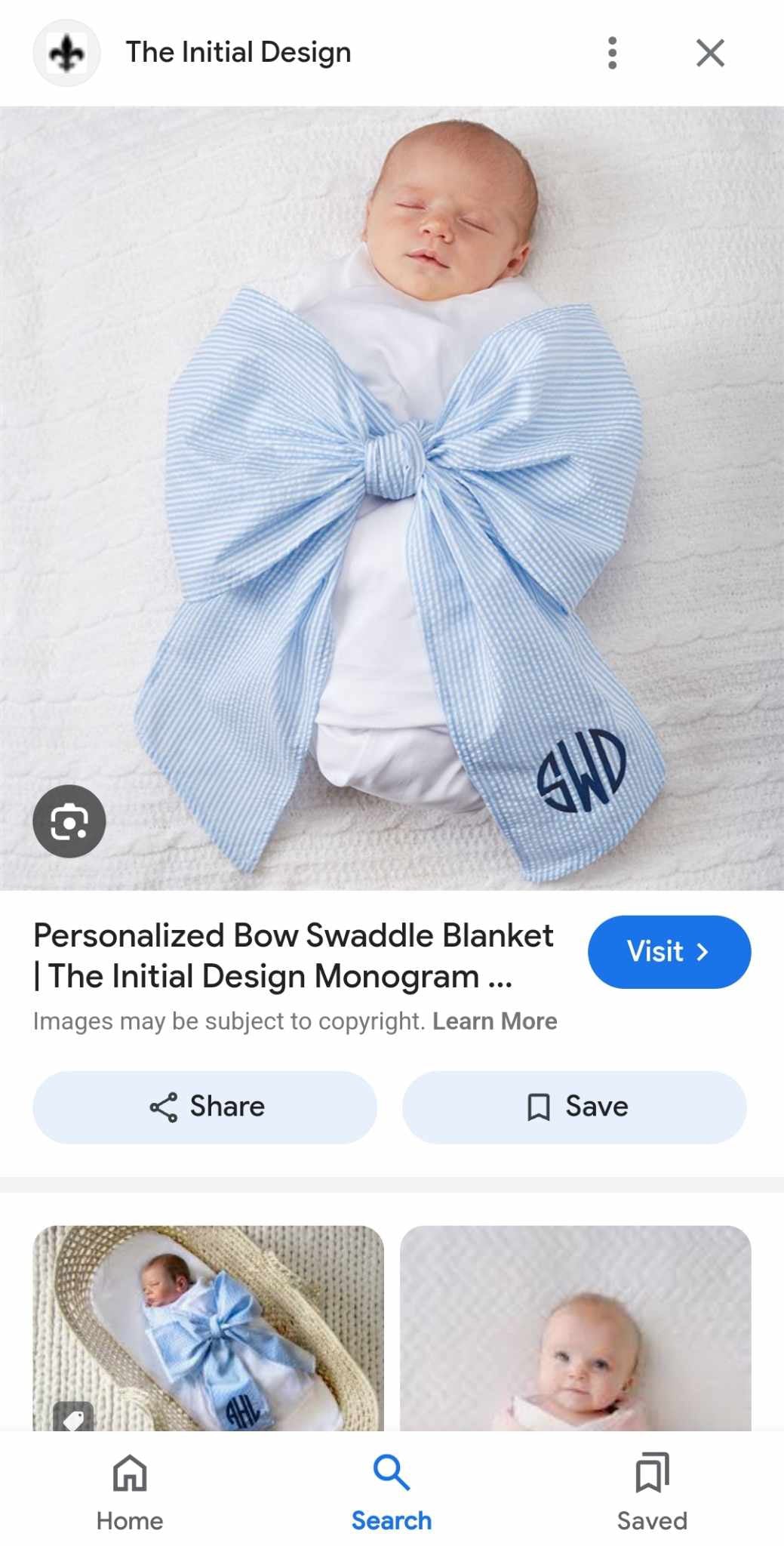
Task: Share this swaddle blanket image
Action: [x=205, y=1107]
